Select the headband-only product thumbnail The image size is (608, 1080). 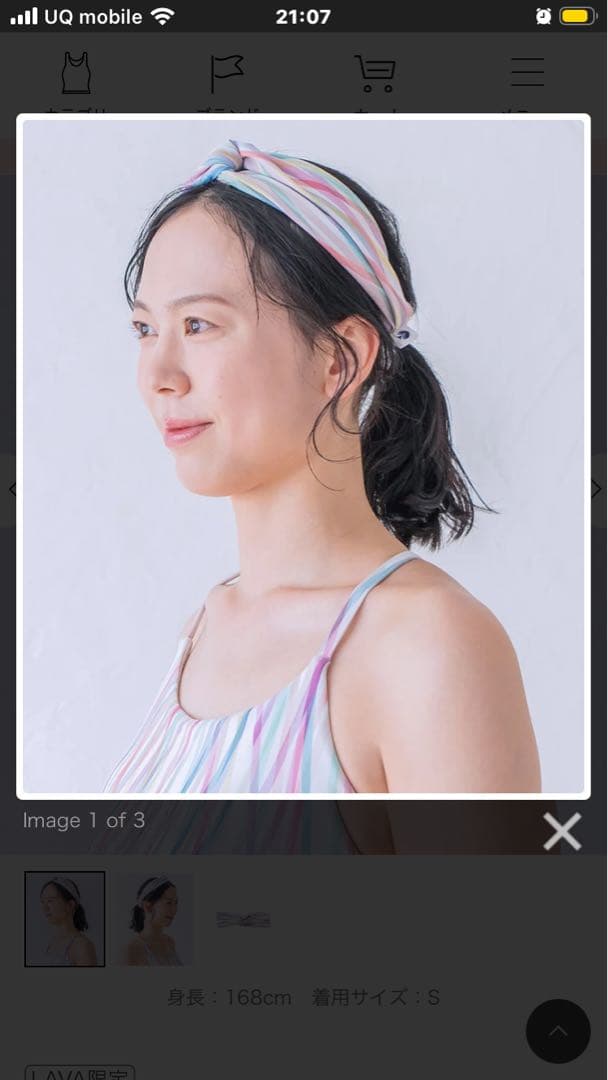click(x=243, y=918)
